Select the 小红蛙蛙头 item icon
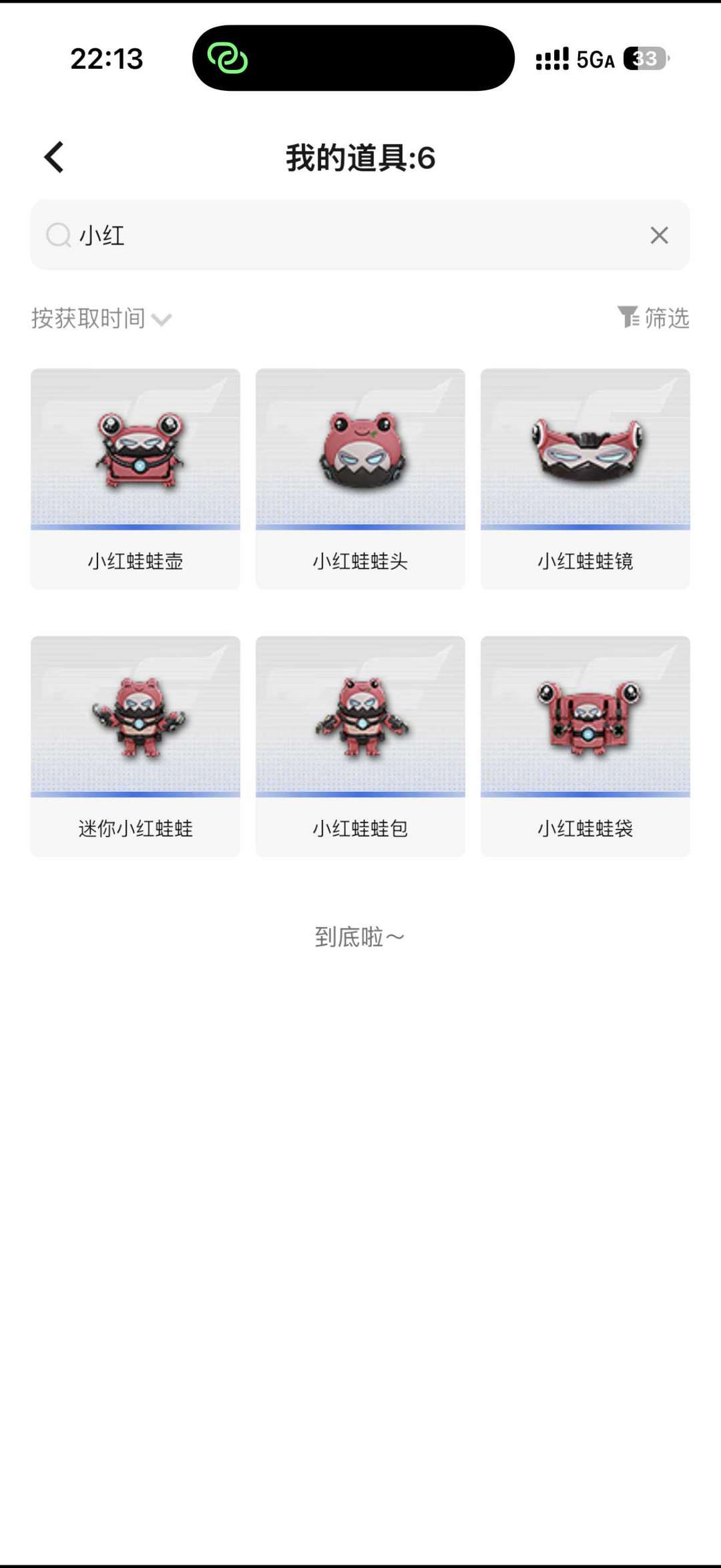The width and height of the screenshot is (721, 1568). 360,454
